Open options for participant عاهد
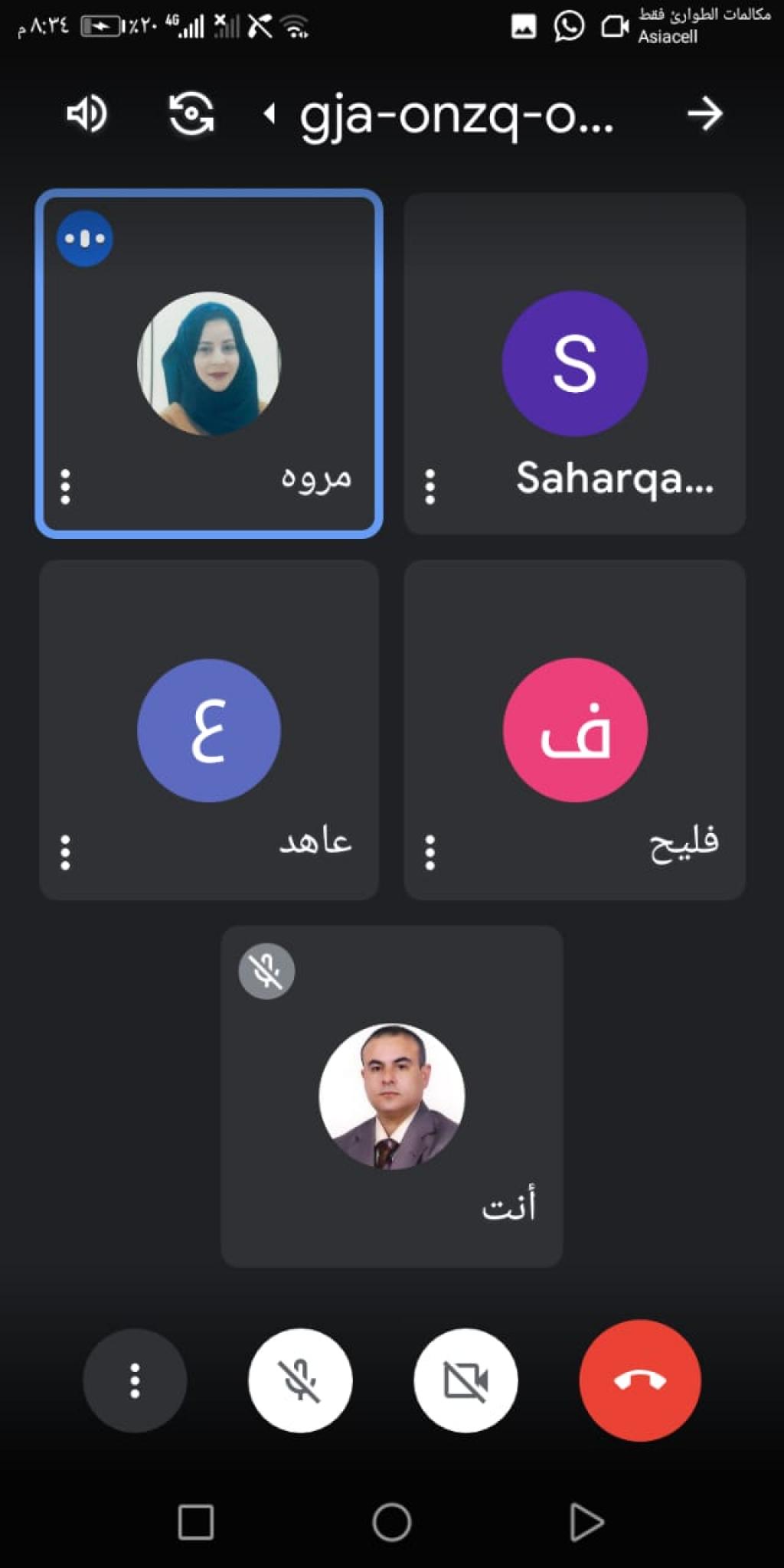784x1568 pixels. [65, 852]
